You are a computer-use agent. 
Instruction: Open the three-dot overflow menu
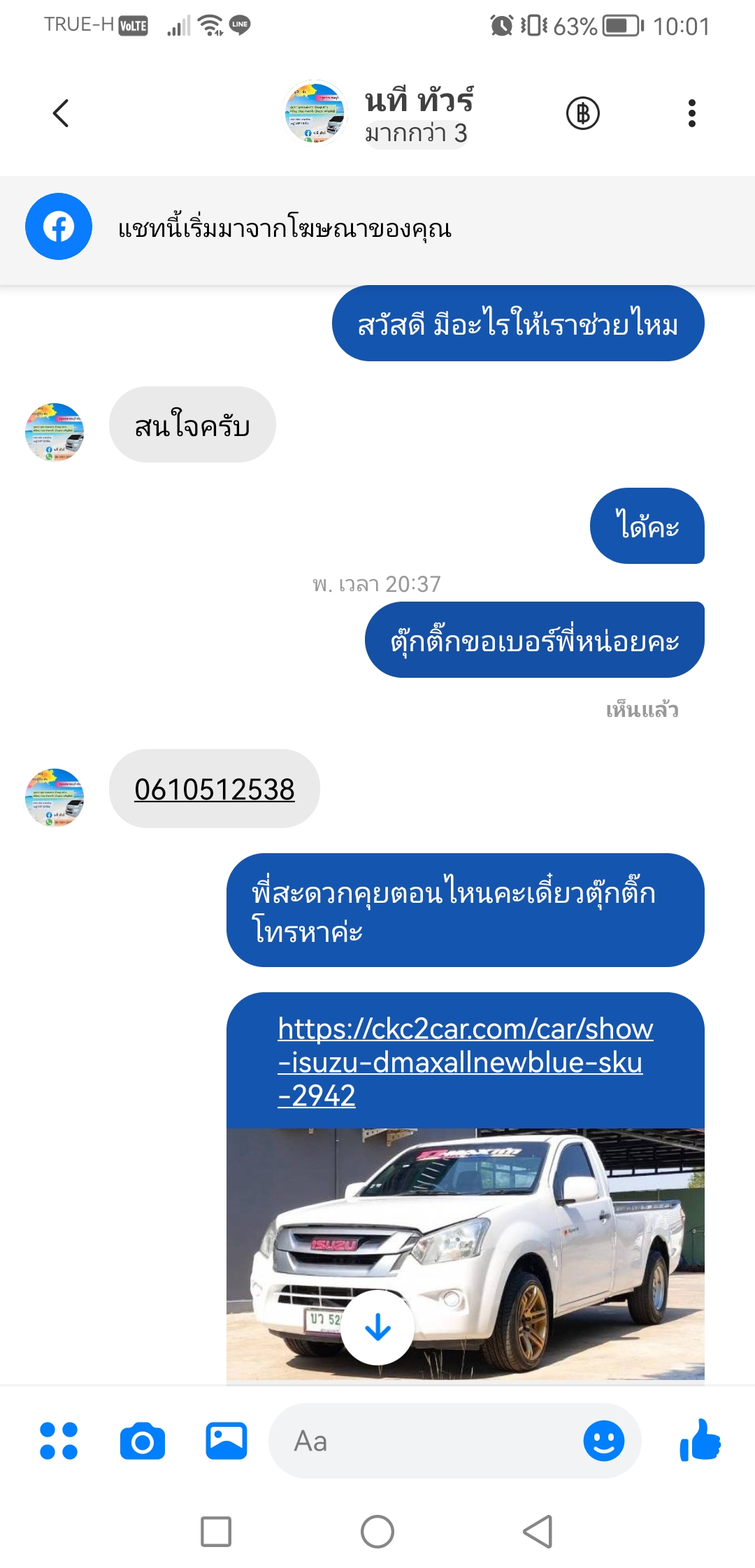tap(691, 113)
